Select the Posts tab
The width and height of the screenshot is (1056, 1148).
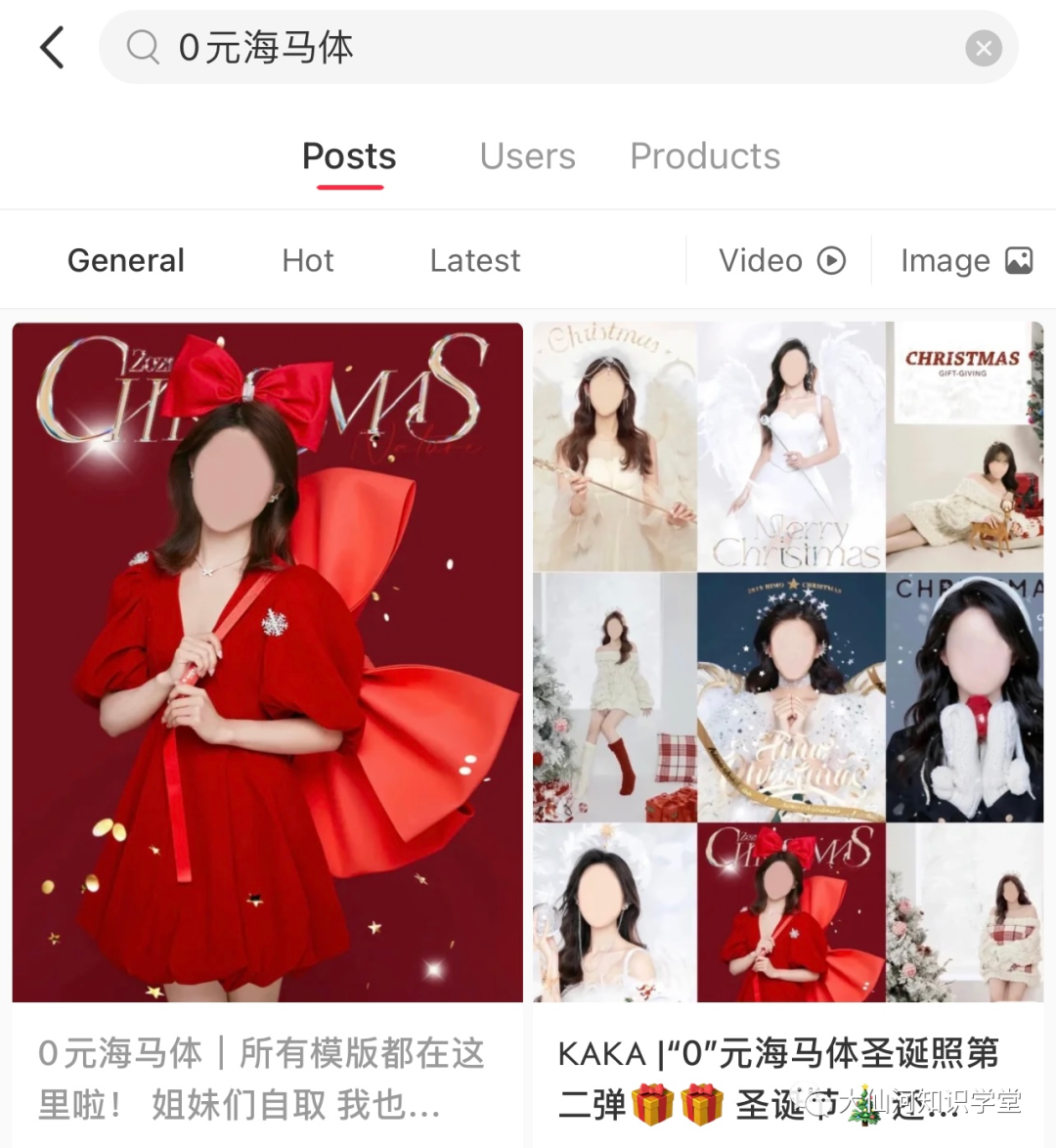click(349, 156)
